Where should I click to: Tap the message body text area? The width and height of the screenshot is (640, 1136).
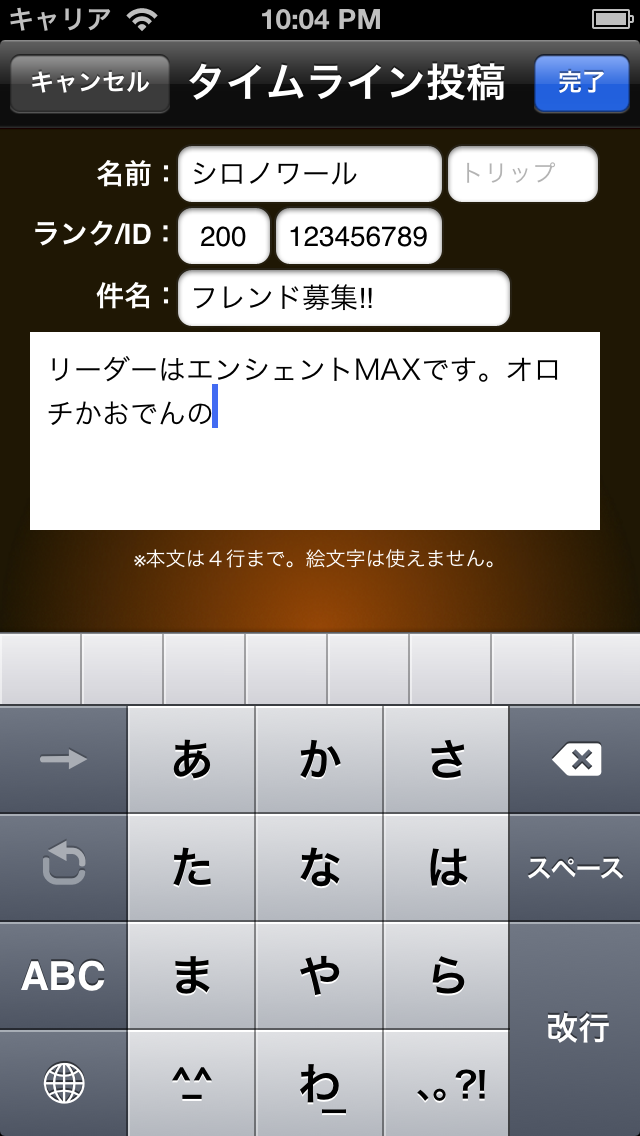coord(315,431)
